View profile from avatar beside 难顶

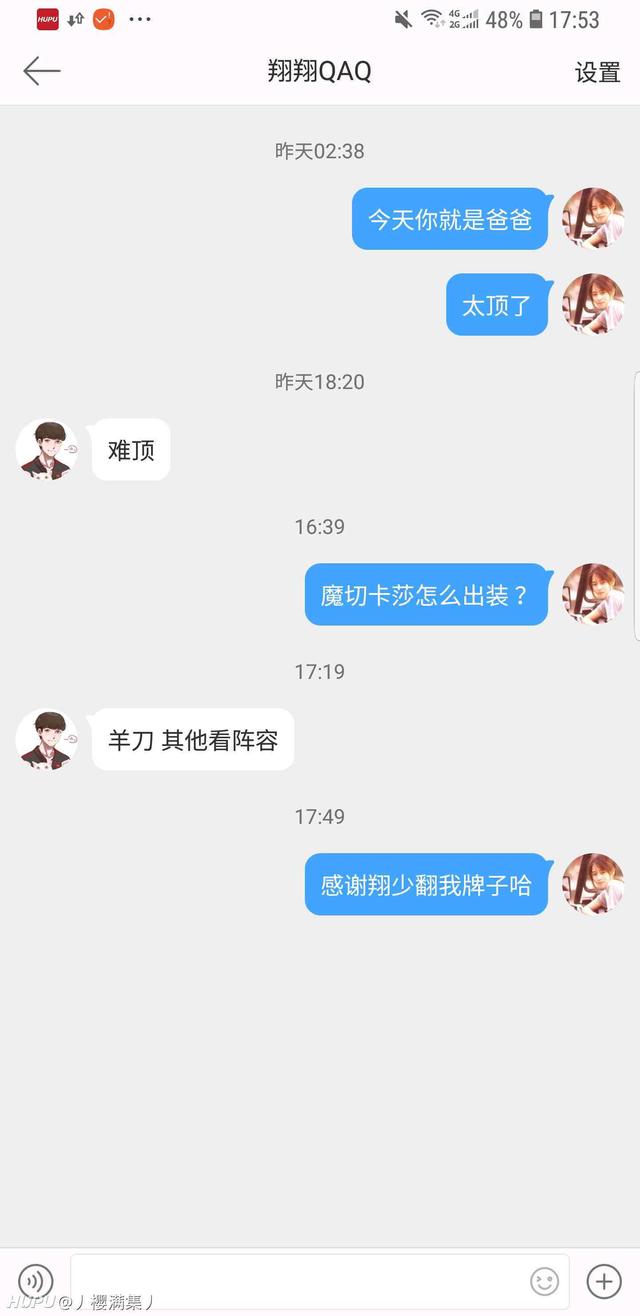(x=46, y=450)
